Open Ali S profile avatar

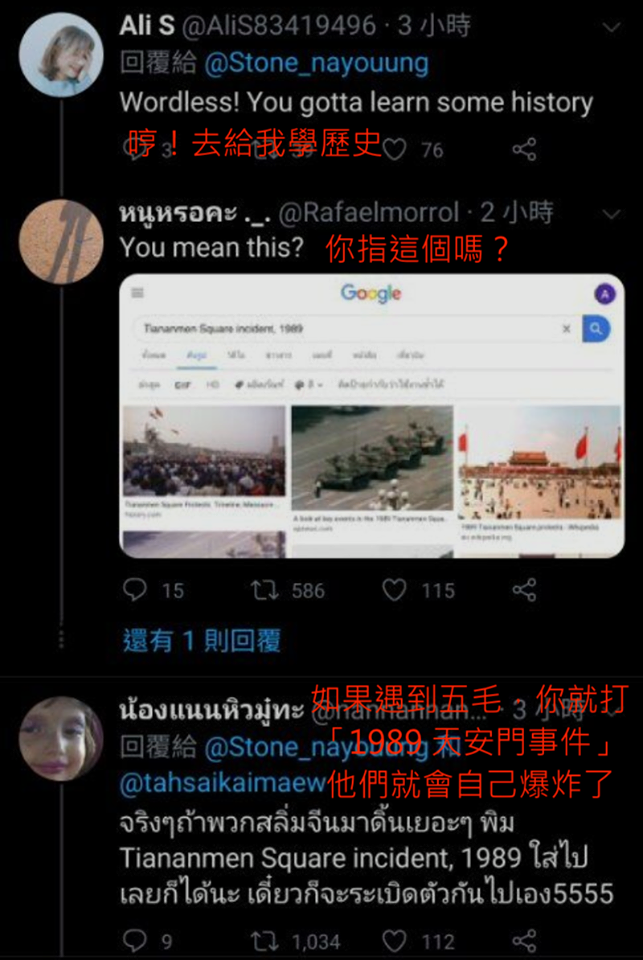(62, 54)
